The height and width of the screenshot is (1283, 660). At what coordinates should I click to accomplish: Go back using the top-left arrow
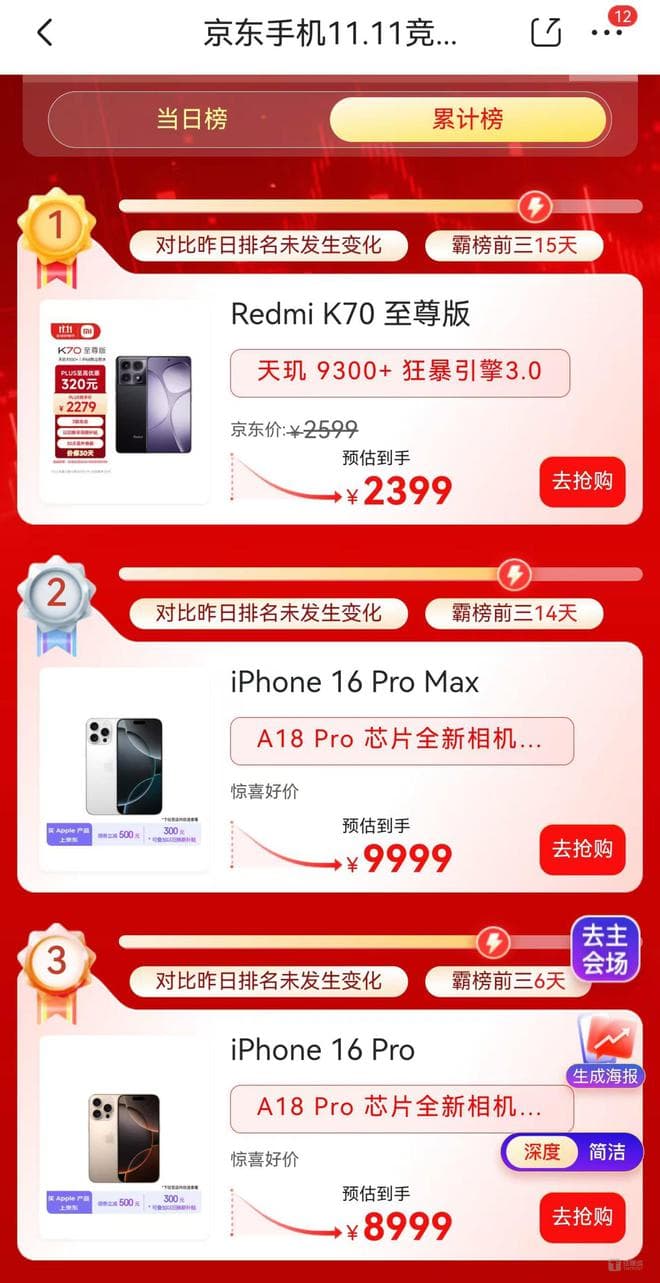(x=44, y=33)
